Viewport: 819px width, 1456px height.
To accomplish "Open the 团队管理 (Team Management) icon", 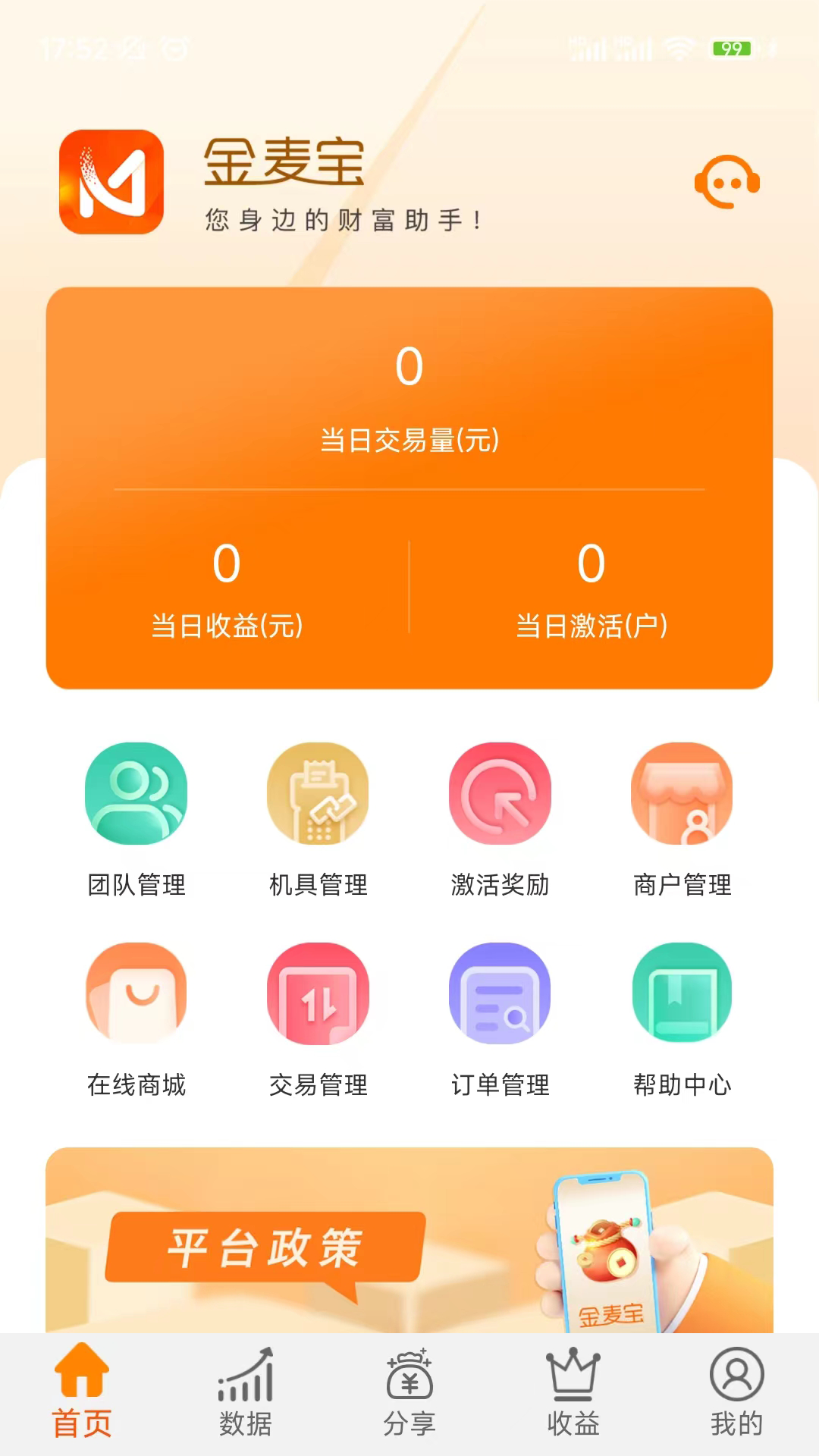I will tap(136, 793).
